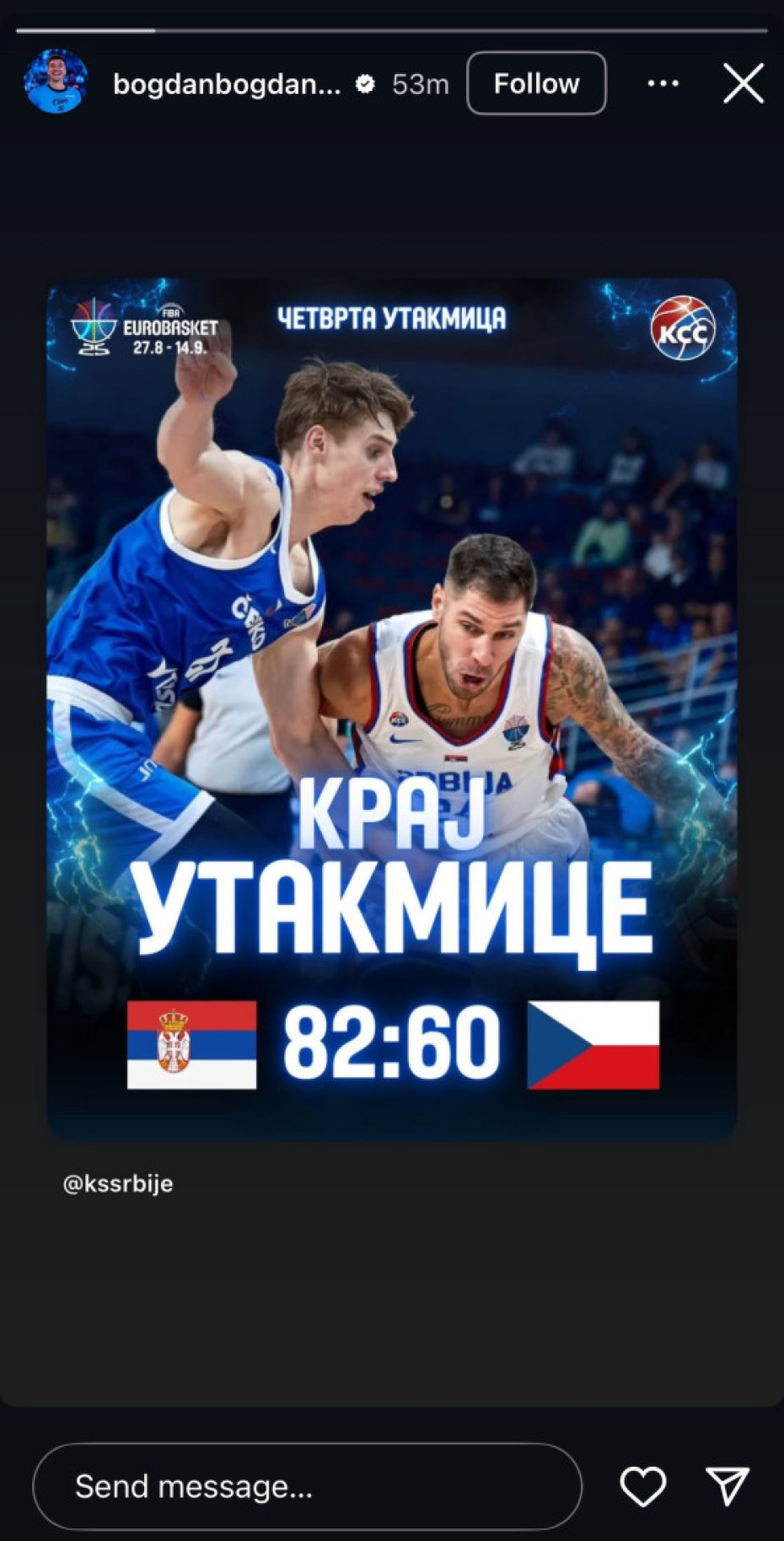This screenshot has height=1541, width=784.
Task: Open the reshared KSS post
Action: pos(391,709)
